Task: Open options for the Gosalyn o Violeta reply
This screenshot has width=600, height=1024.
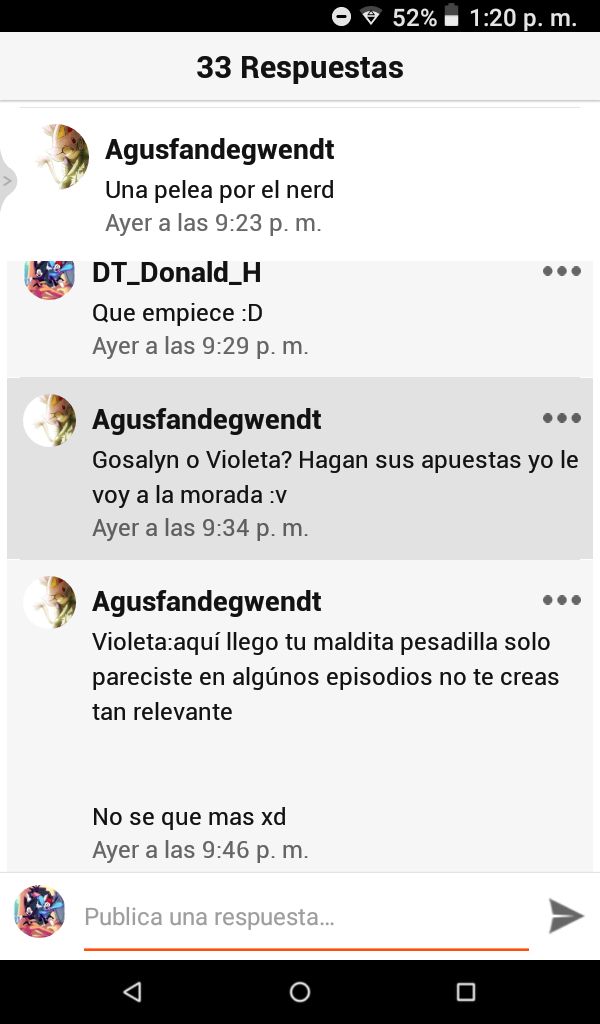Action: (561, 418)
